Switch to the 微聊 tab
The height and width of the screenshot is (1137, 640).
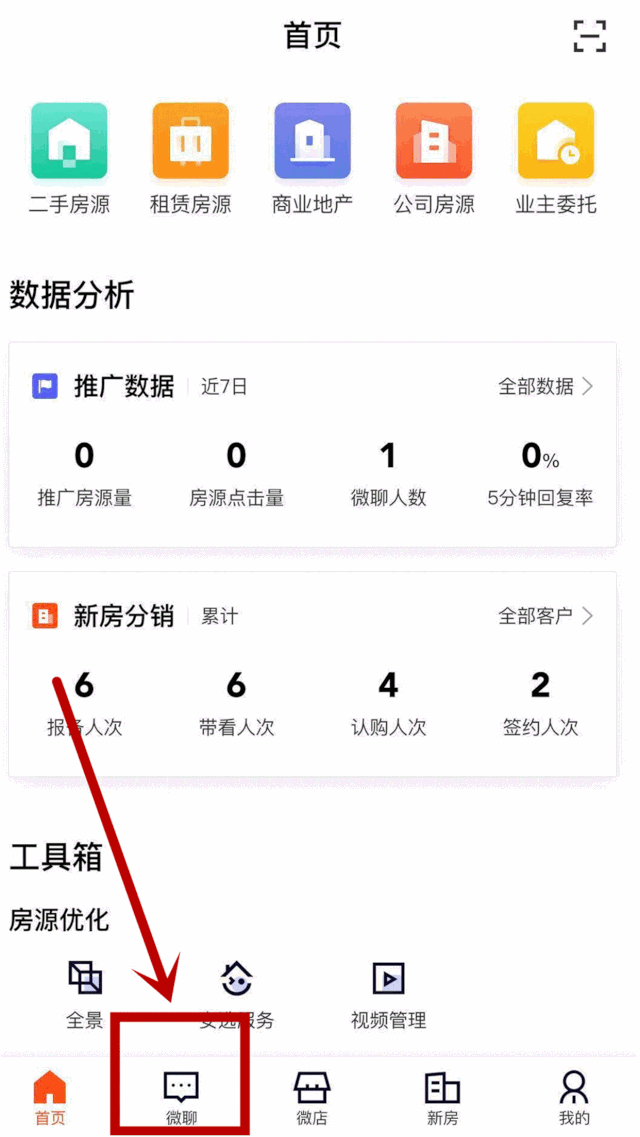coord(181,1096)
